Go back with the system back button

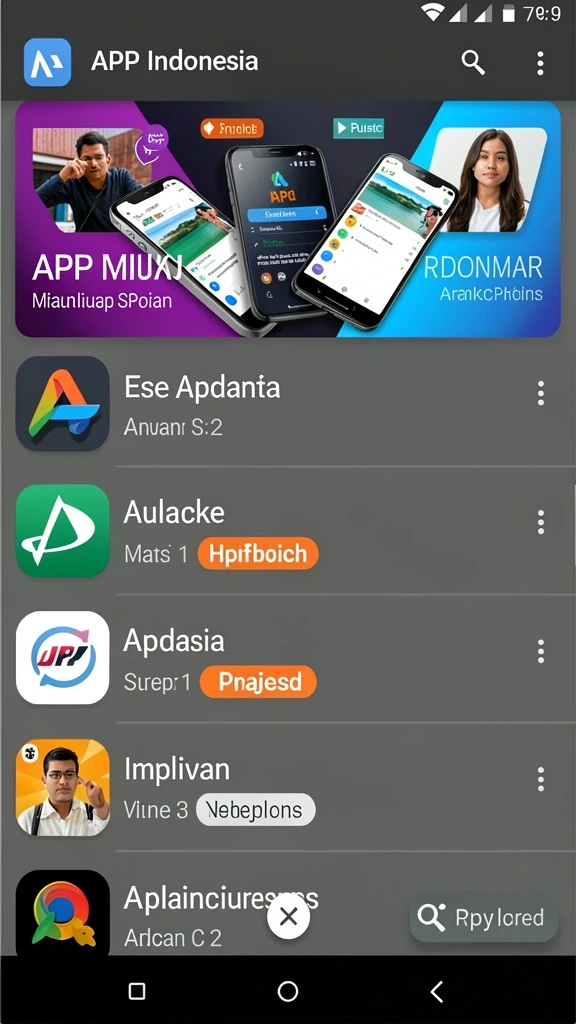click(x=437, y=991)
